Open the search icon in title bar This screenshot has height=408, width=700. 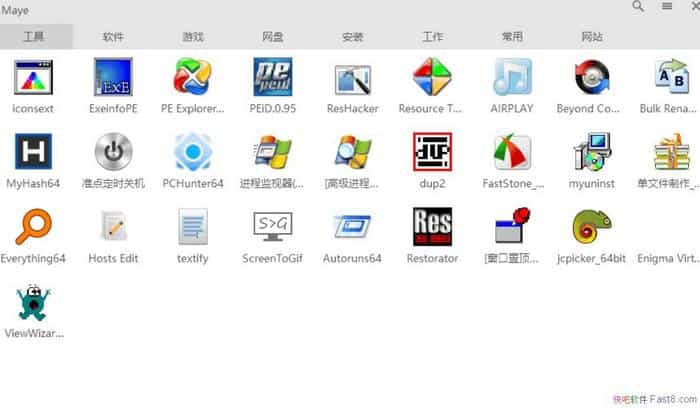(638, 7)
